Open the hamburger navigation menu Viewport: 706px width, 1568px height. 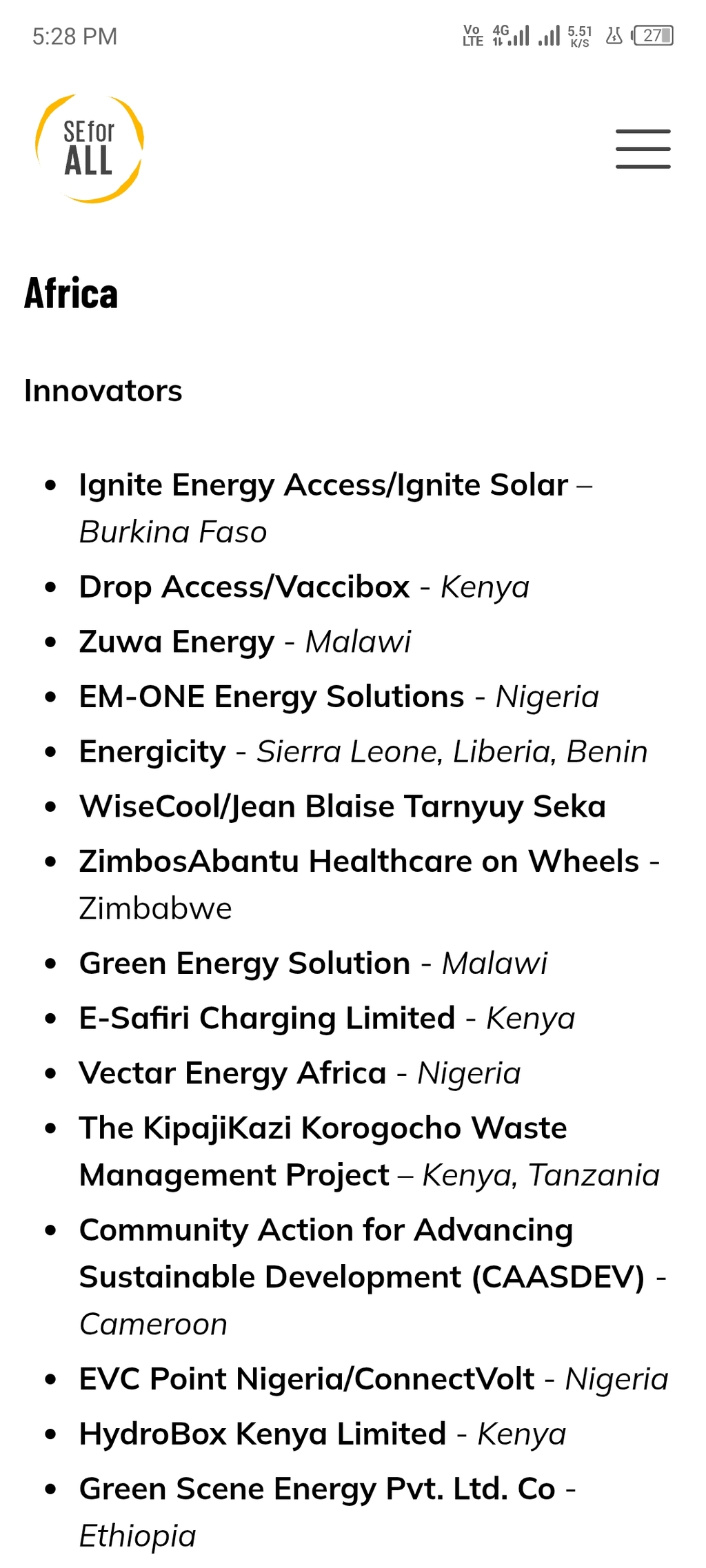coord(643,149)
